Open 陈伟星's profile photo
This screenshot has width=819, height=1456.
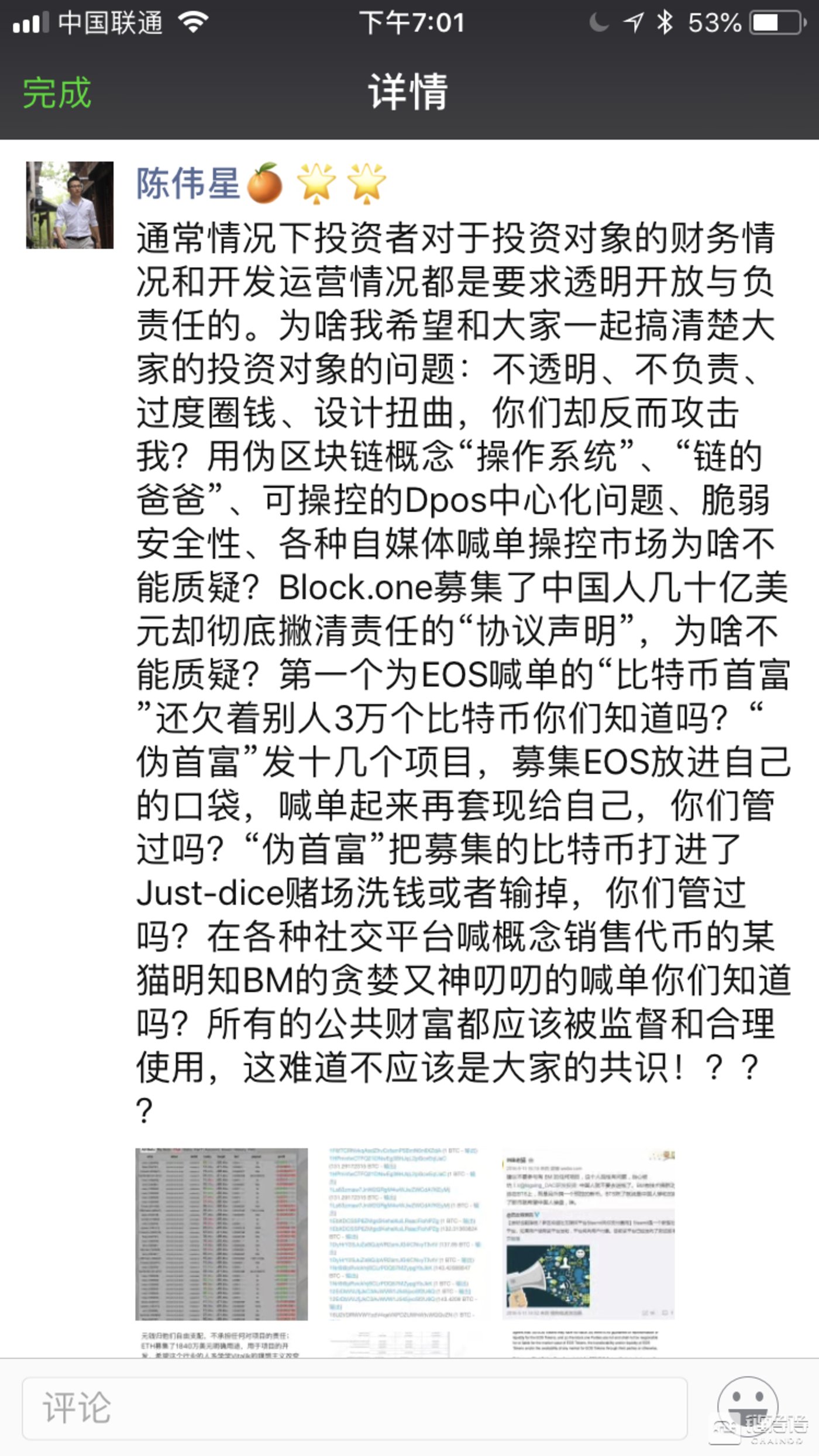(x=70, y=205)
